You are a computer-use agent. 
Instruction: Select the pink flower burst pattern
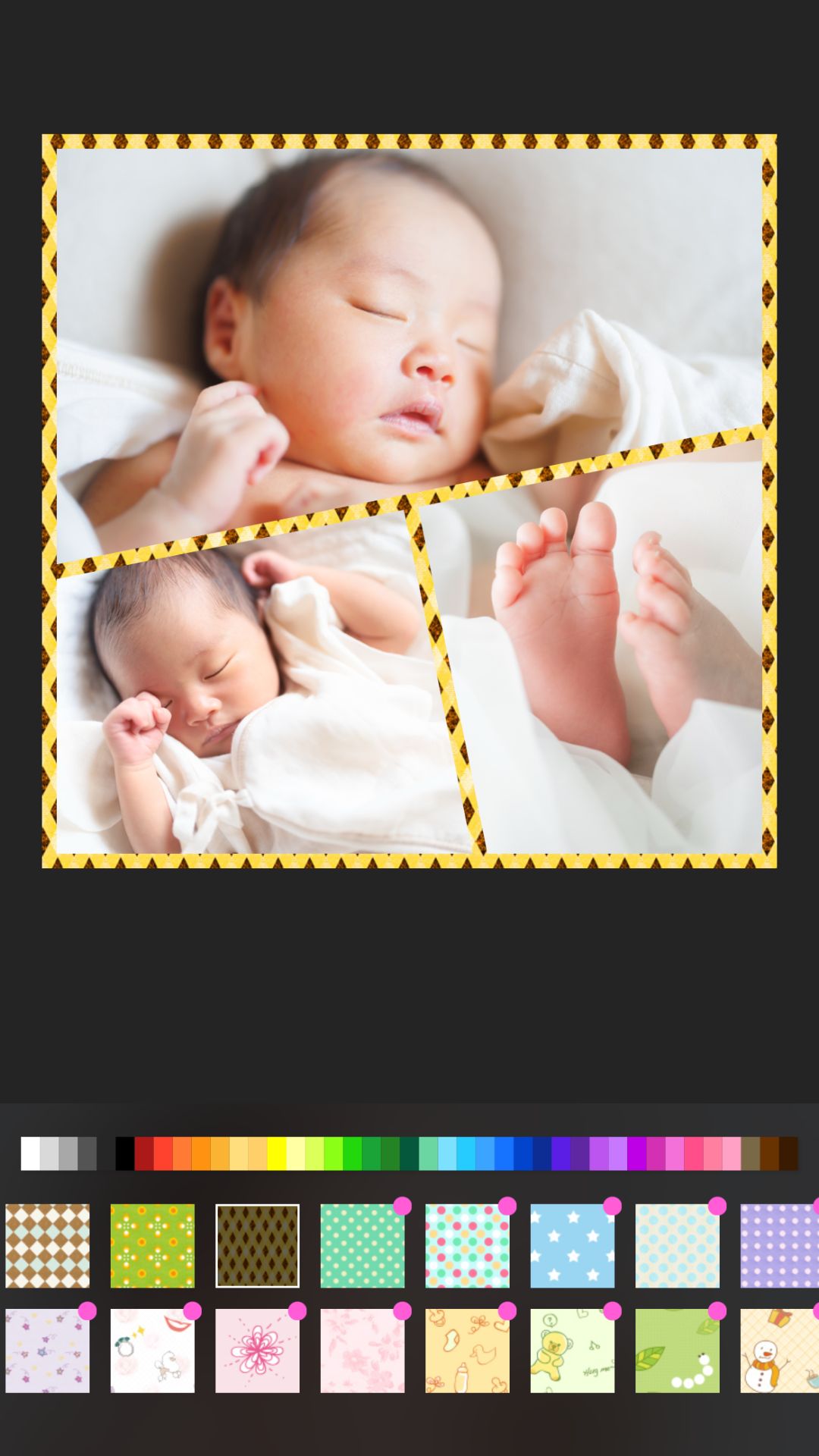257,1351
